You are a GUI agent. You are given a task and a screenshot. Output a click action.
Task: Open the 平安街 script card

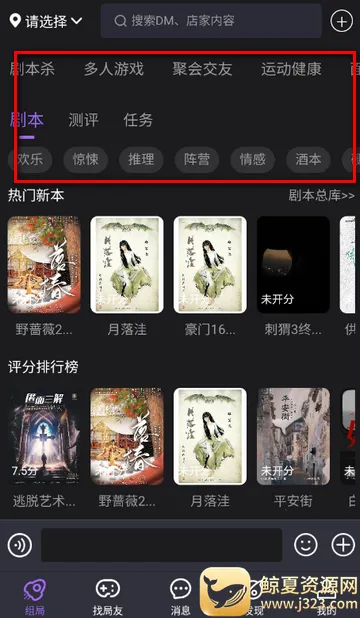293,448
